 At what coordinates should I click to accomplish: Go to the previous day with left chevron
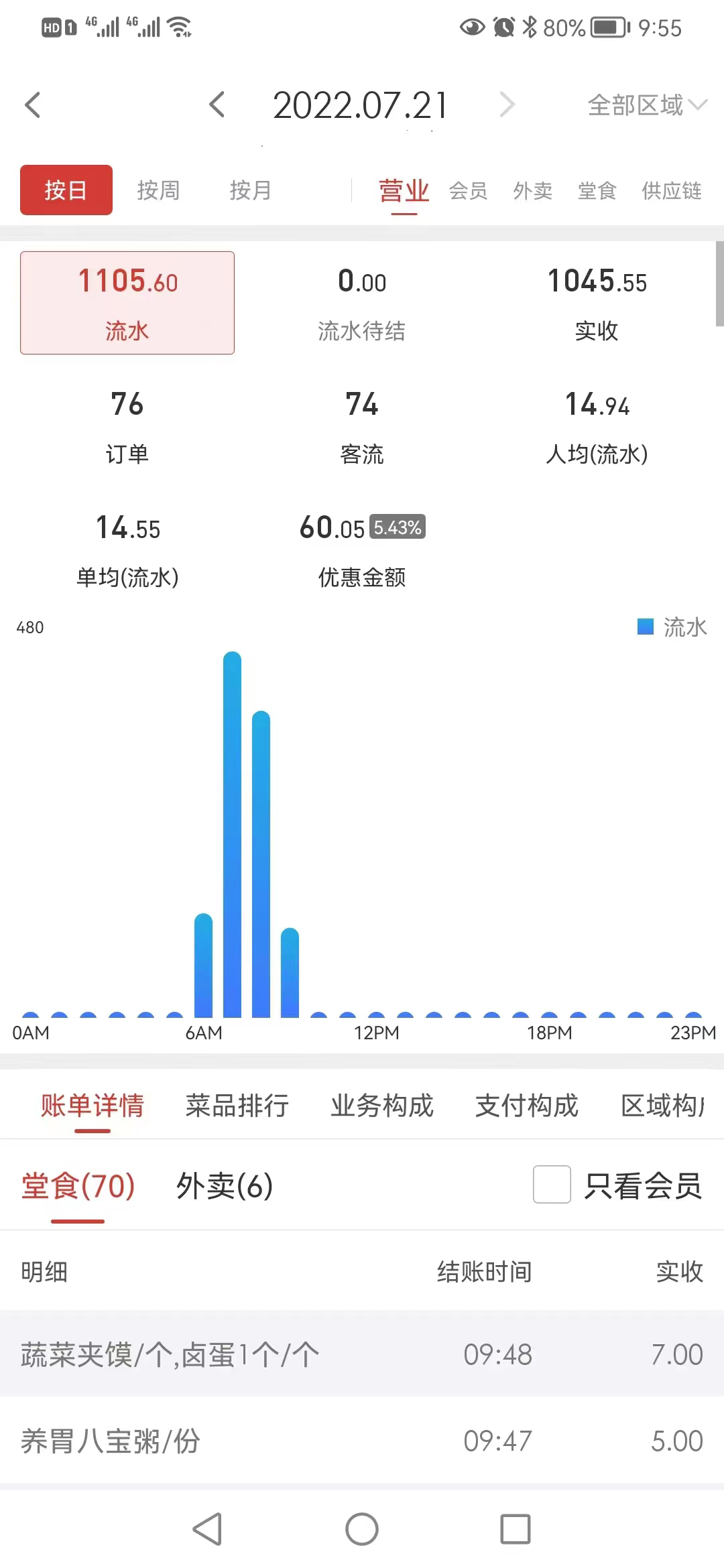(x=216, y=105)
